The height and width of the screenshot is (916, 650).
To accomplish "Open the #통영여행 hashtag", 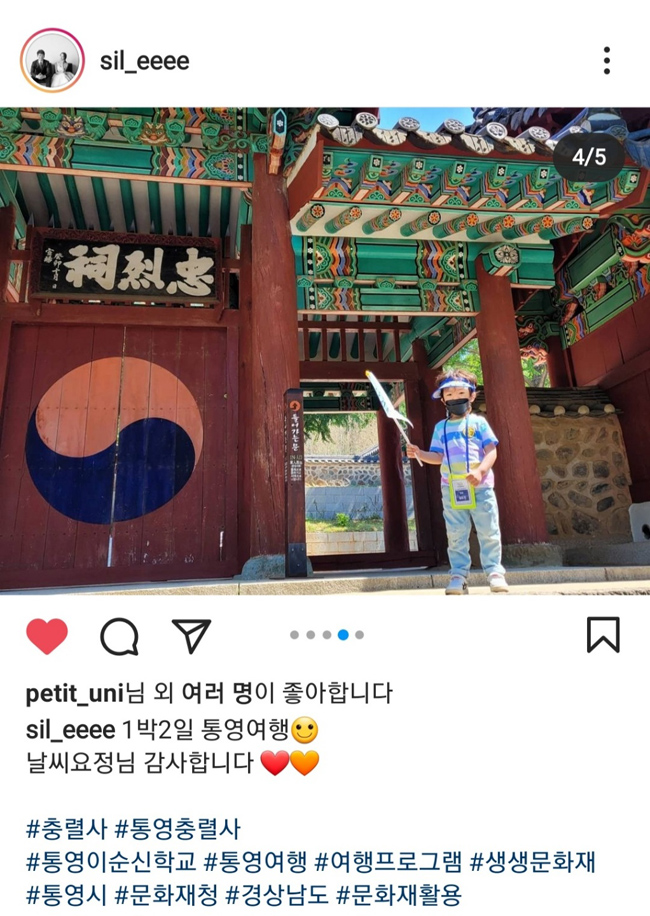I will [255, 862].
